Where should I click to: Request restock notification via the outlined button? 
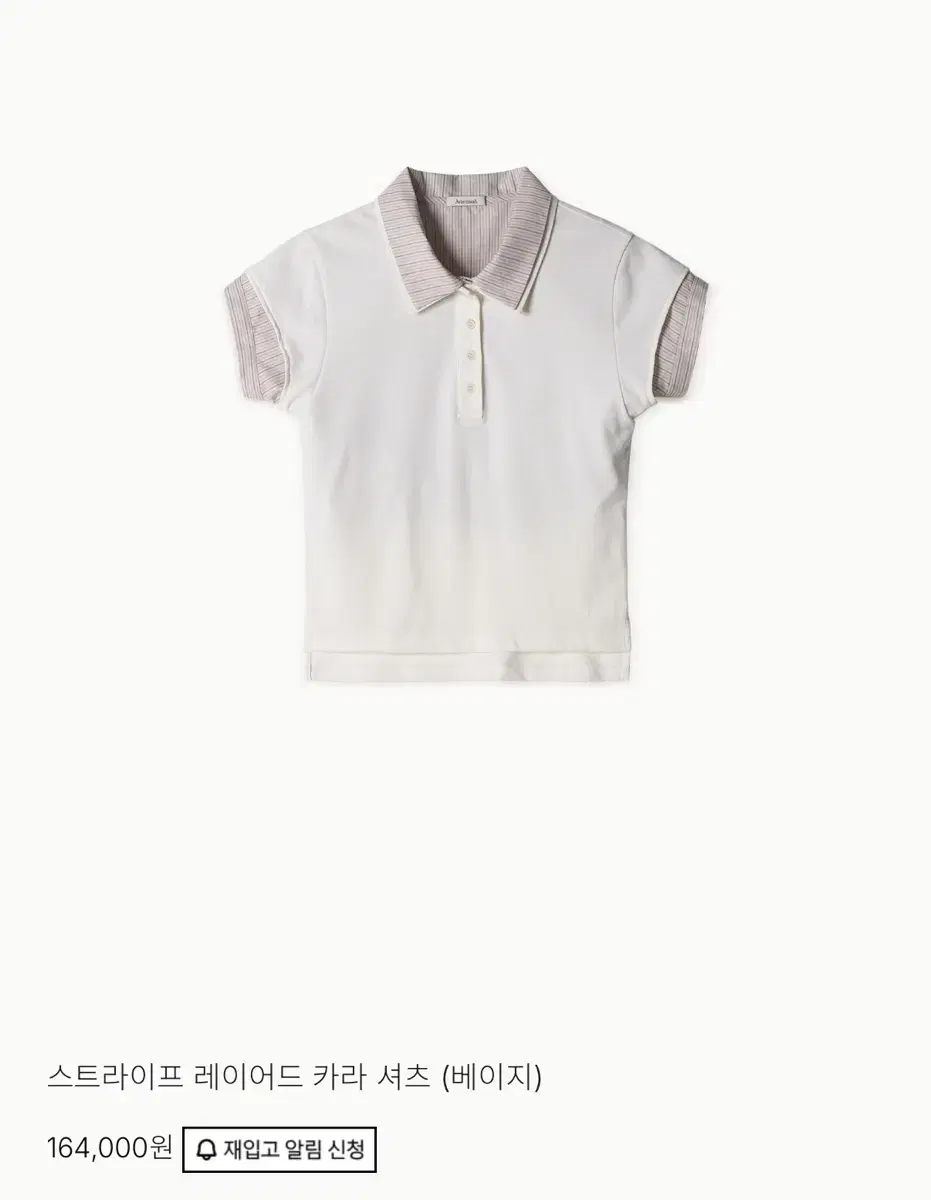[280, 1149]
